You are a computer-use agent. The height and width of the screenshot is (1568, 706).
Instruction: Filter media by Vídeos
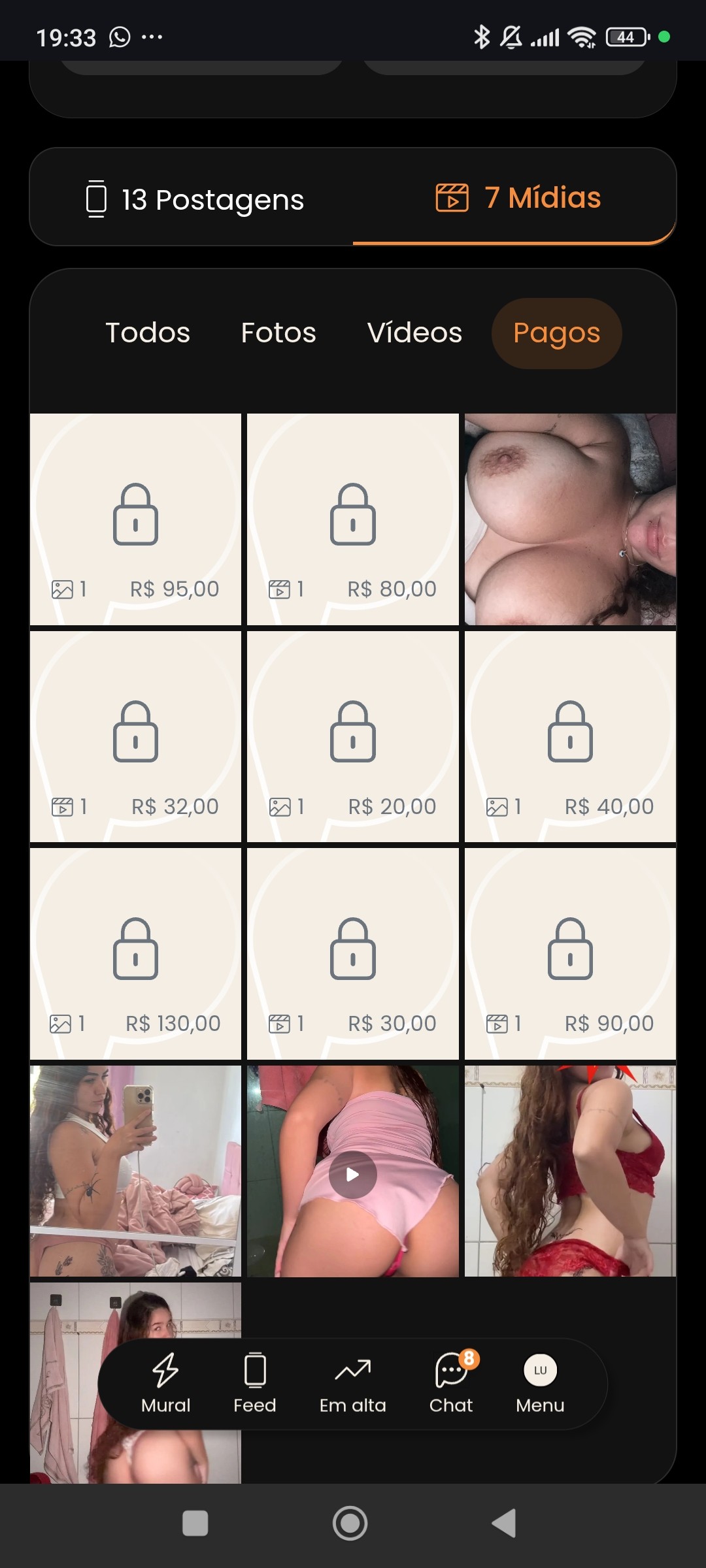(x=414, y=333)
